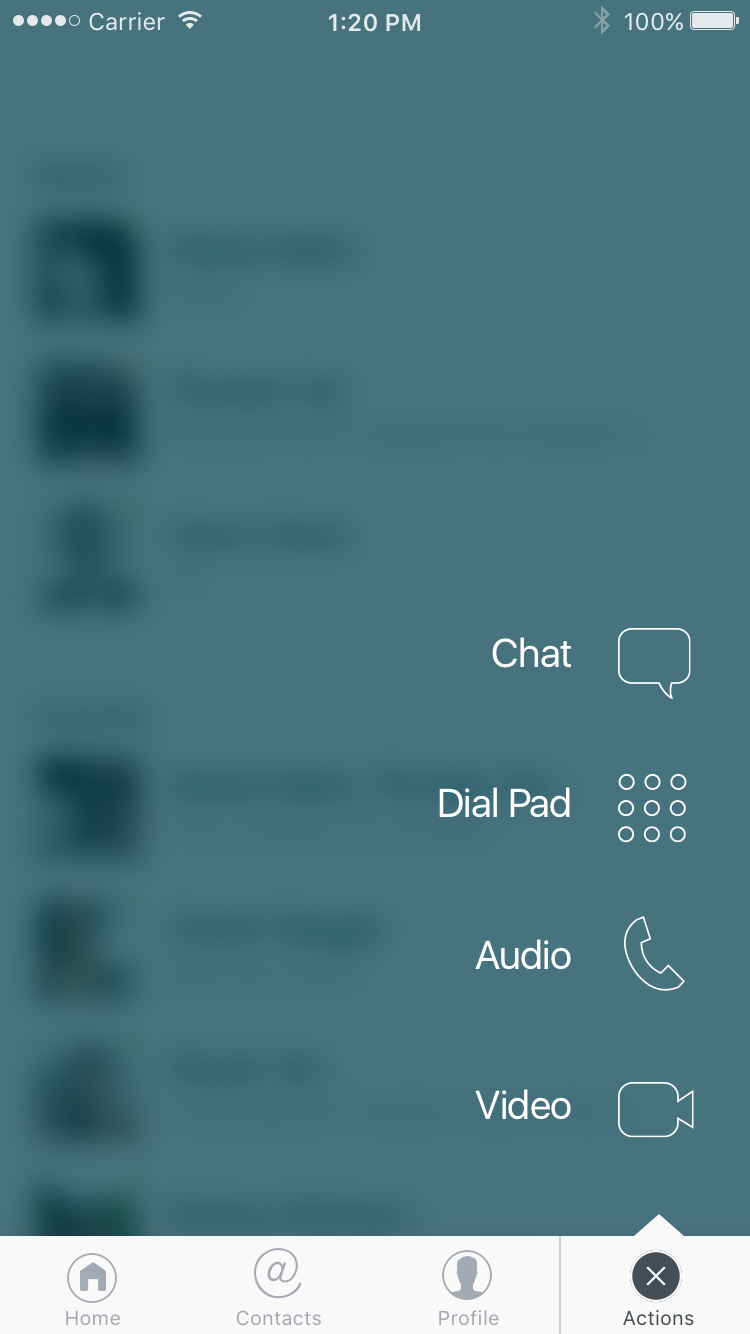Viewport: 750px width, 1334px height.
Task: Begin a Video call
Action: [x=655, y=1108]
